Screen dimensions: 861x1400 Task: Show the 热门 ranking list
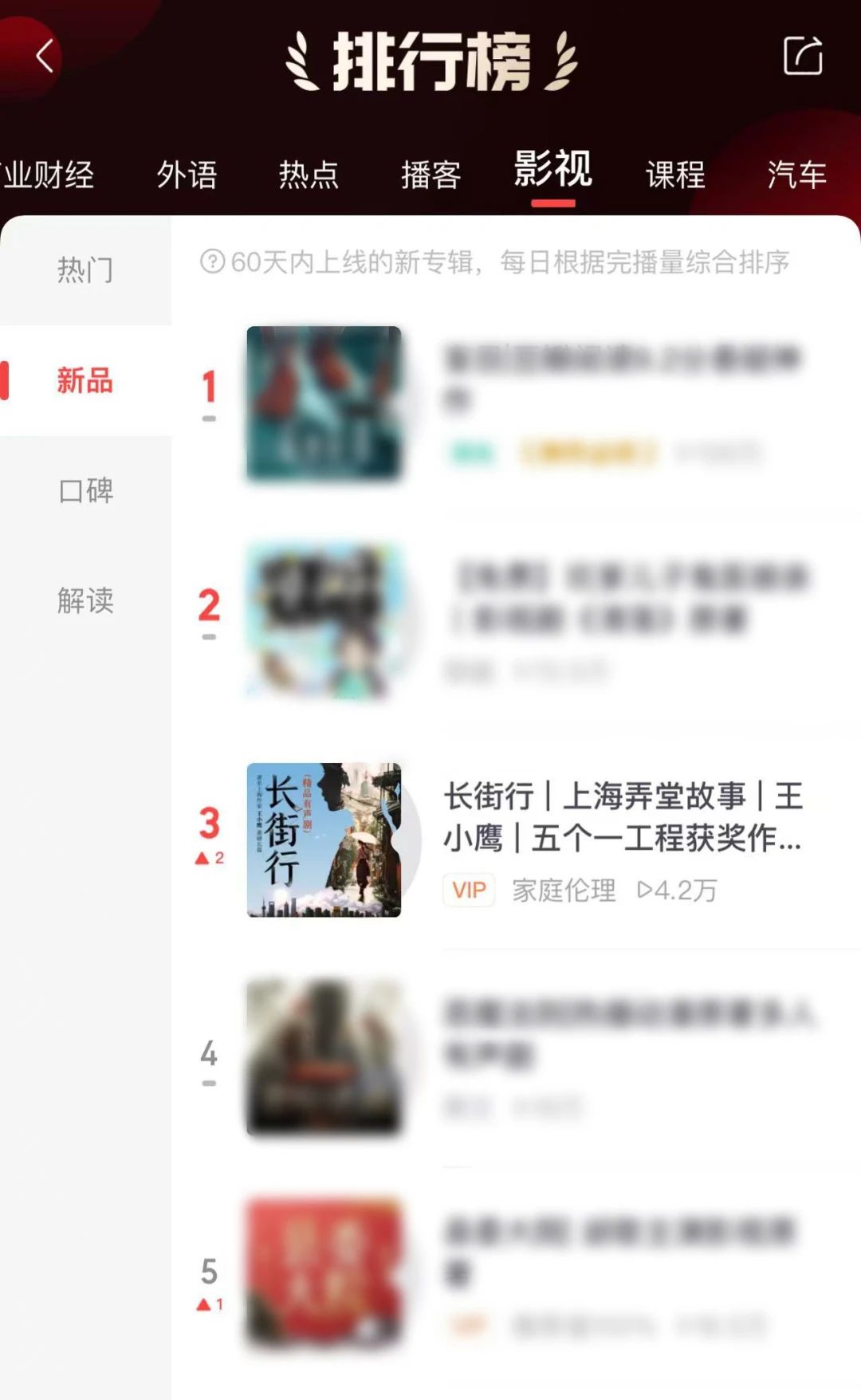(x=85, y=270)
